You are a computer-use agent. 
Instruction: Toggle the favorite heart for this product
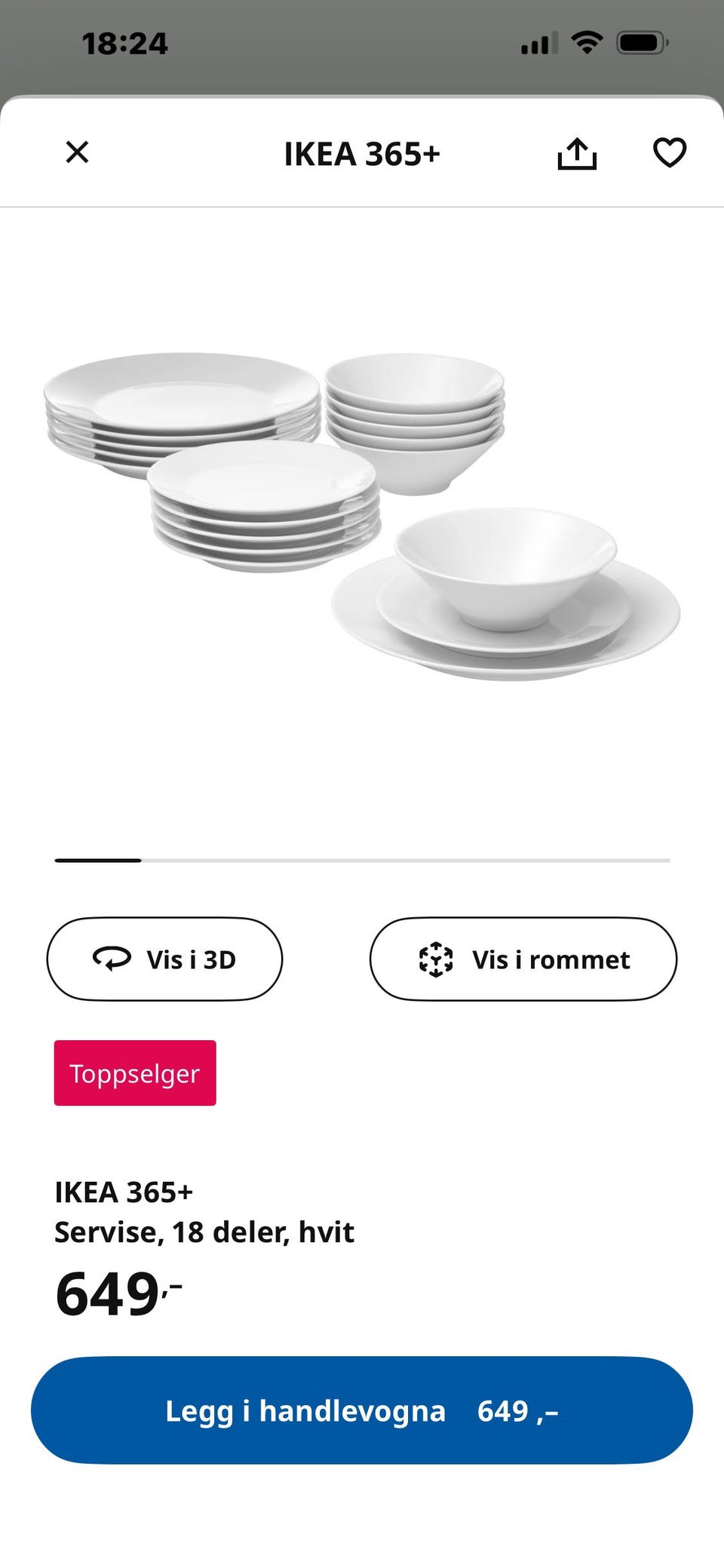point(670,153)
